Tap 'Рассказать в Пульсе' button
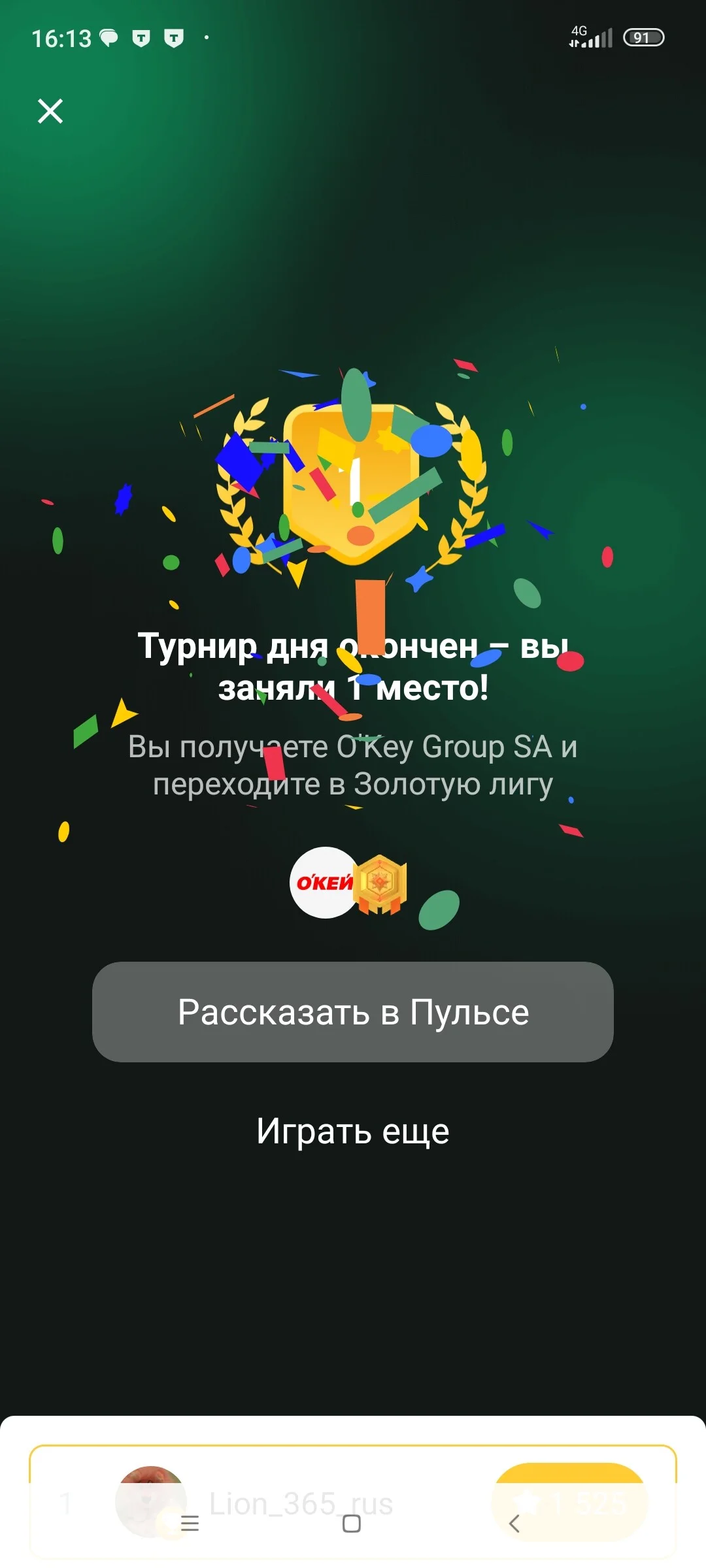706x1568 pixels. [353, 1011]
